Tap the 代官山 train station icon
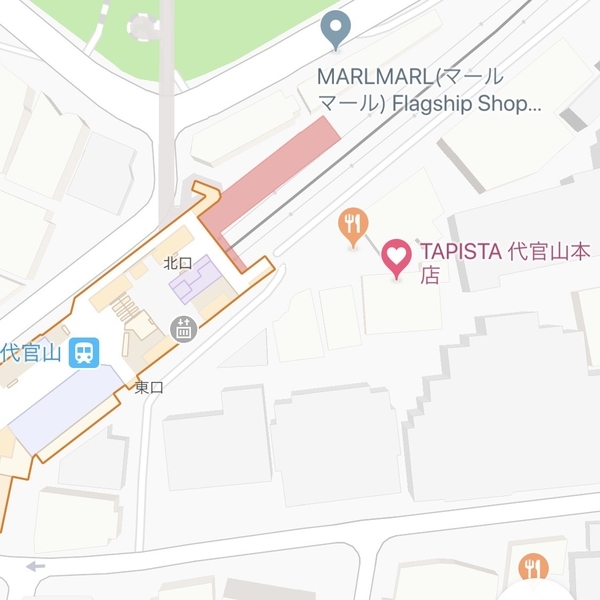This screenshot has height=600, width=600. pyautogui.click(x=84, y=353)
